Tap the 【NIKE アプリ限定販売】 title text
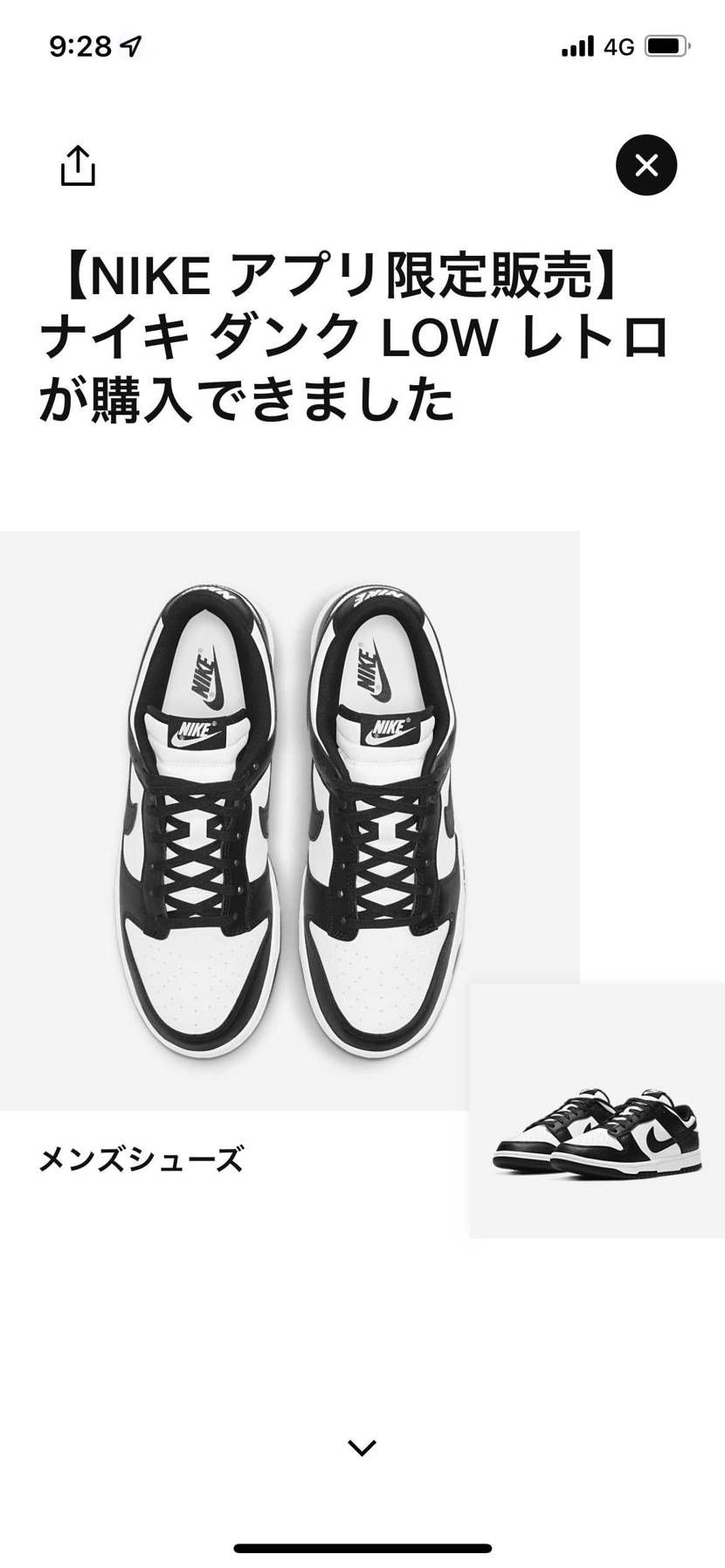 tap(336, 277)
